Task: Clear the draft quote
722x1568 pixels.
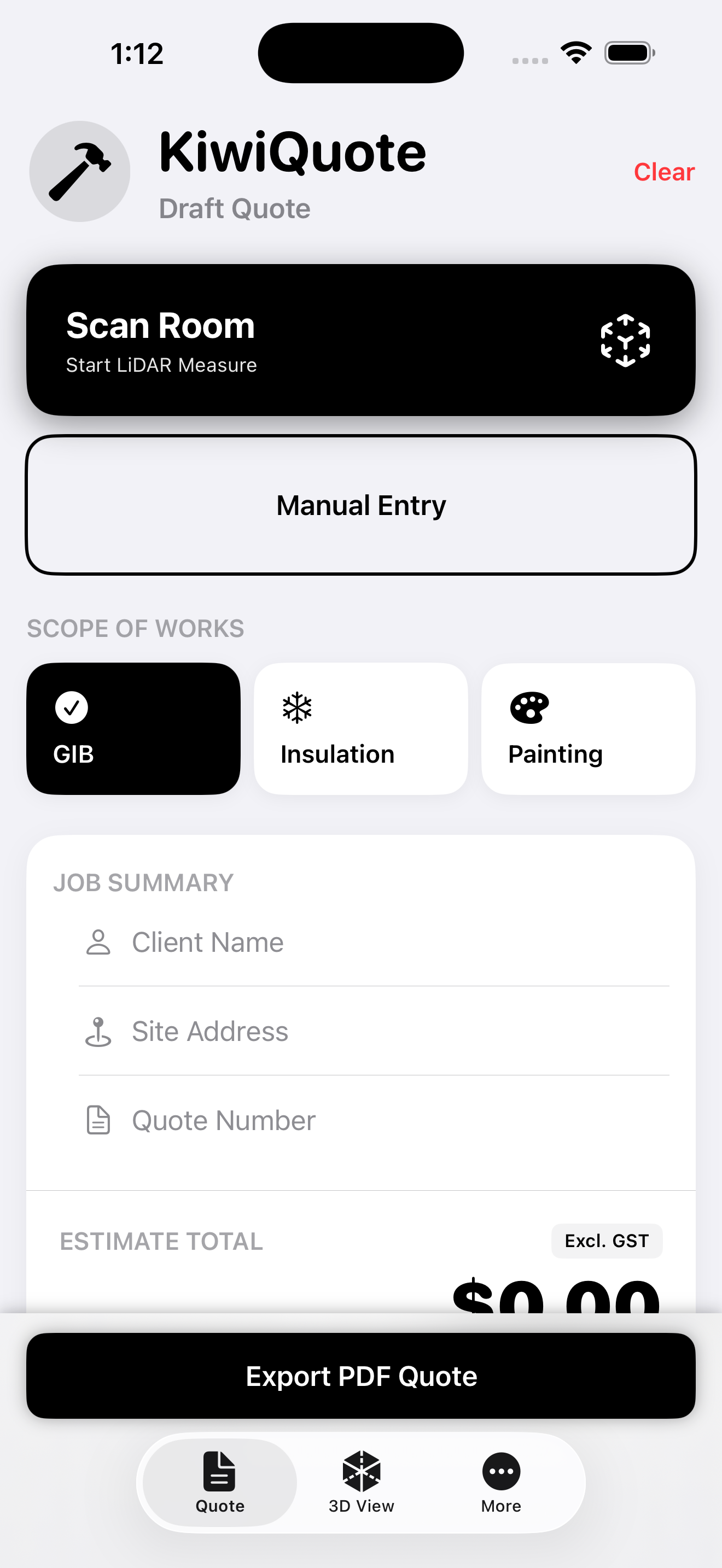Action: pos(663,172)
